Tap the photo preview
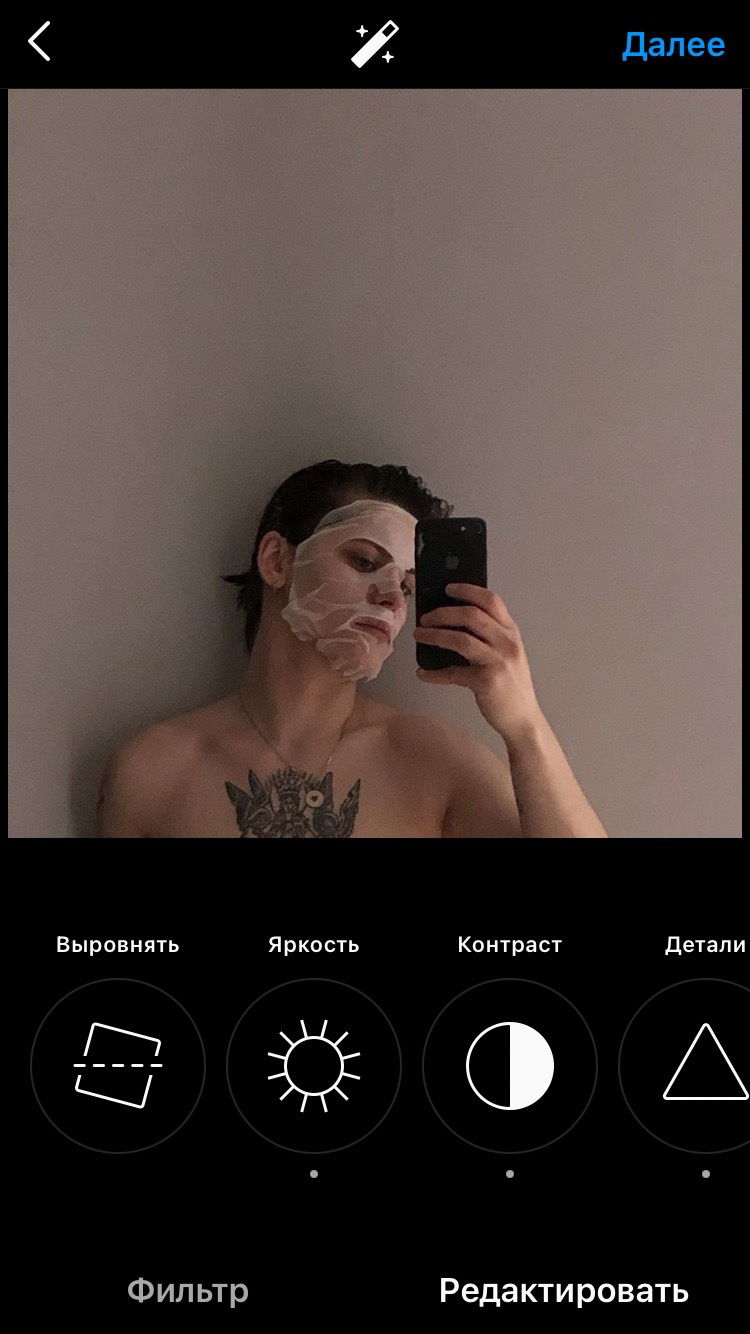The image size is (750, 1334). click(375, 463)
